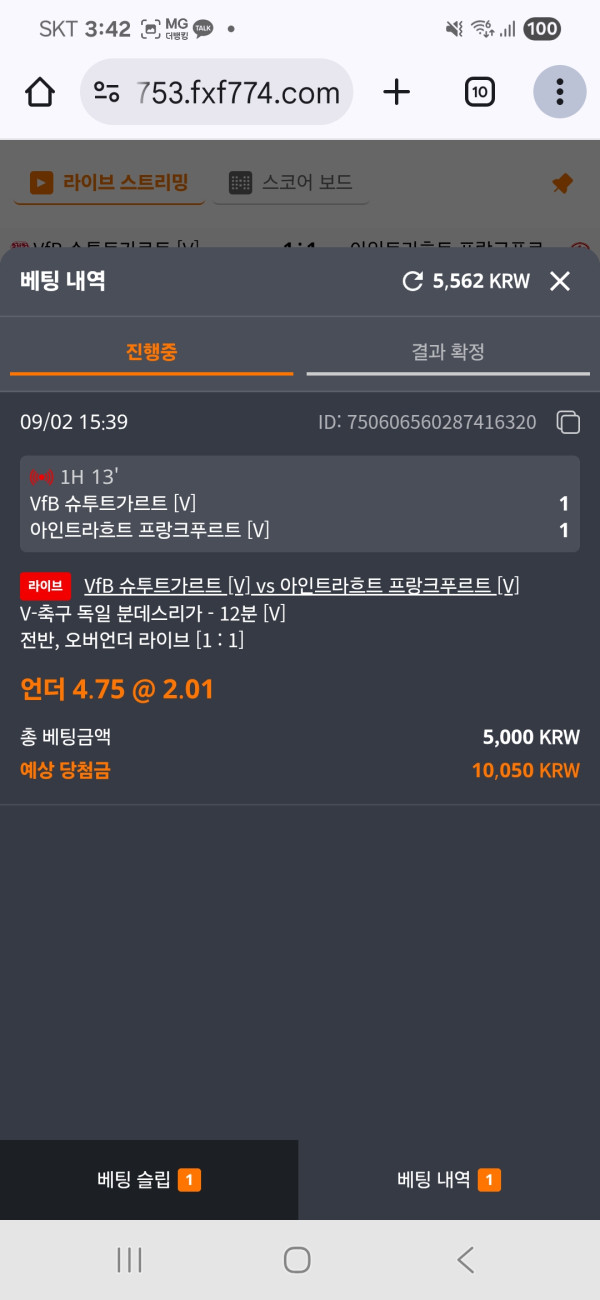This screenshot has width=600, height=1300.
Task: Open the 베팅 슬립 tab
Action: point(149,1180)
